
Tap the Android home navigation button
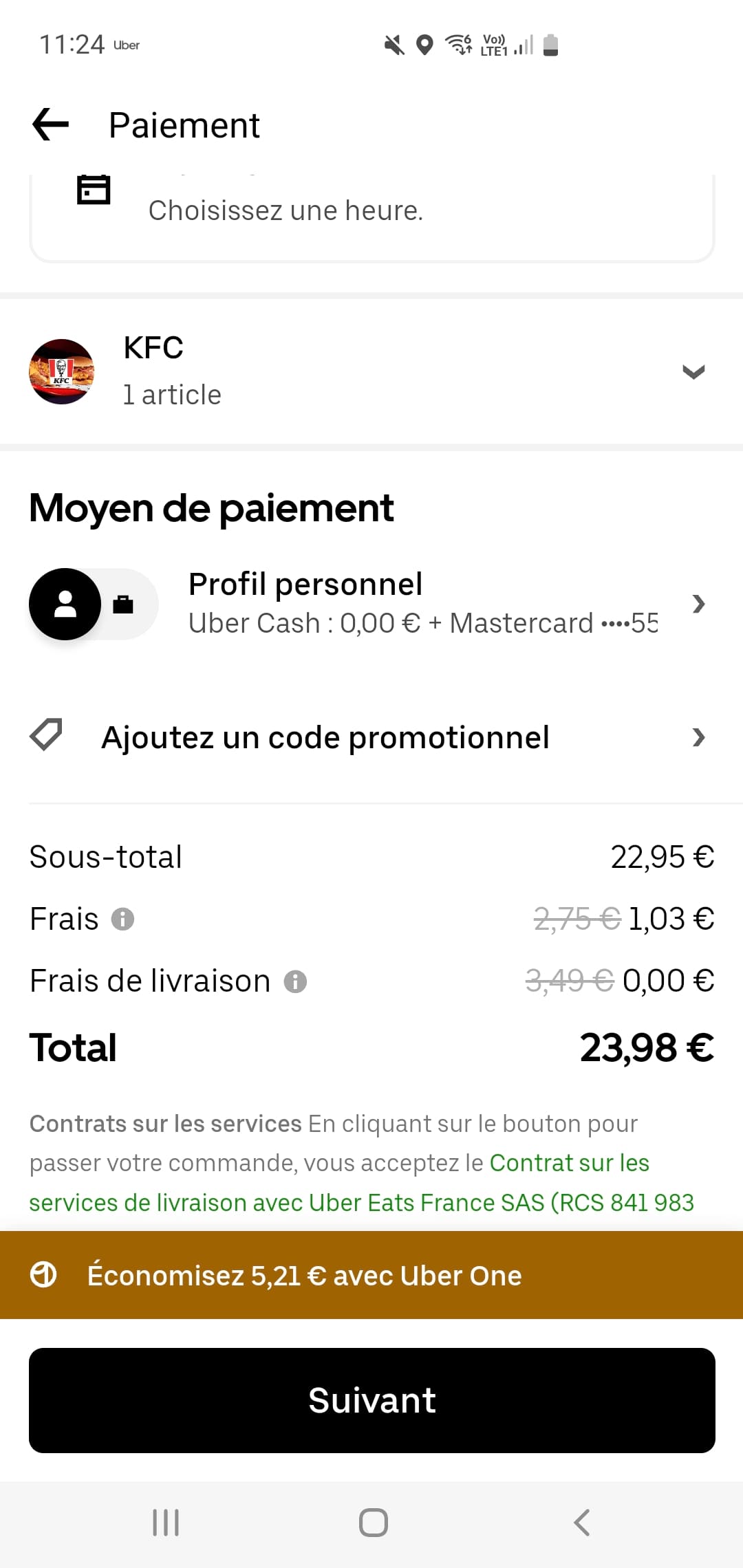(x=371, y=1522)
